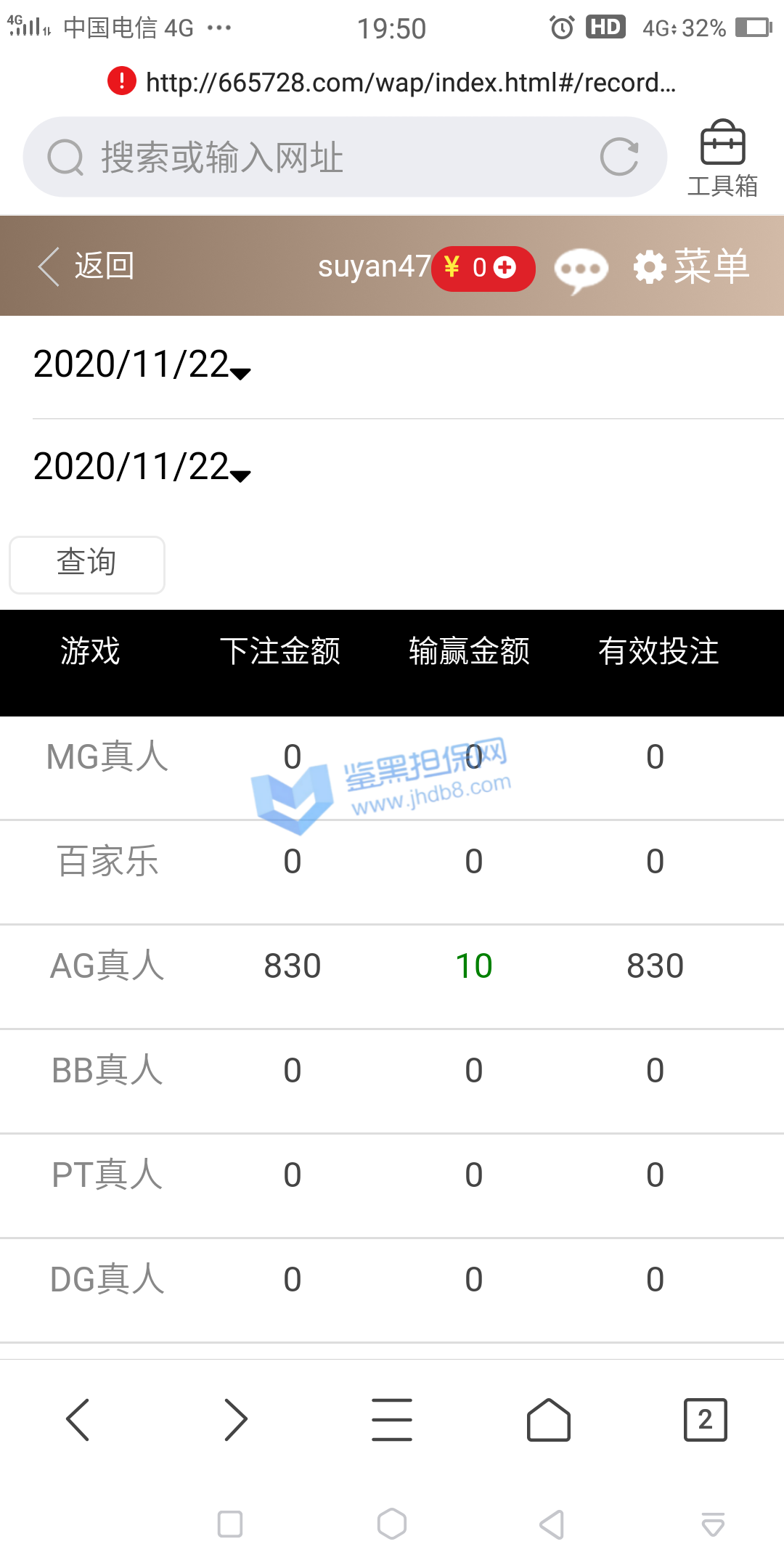
Task: Open system recent apps
Action: tap(230, 1524)
